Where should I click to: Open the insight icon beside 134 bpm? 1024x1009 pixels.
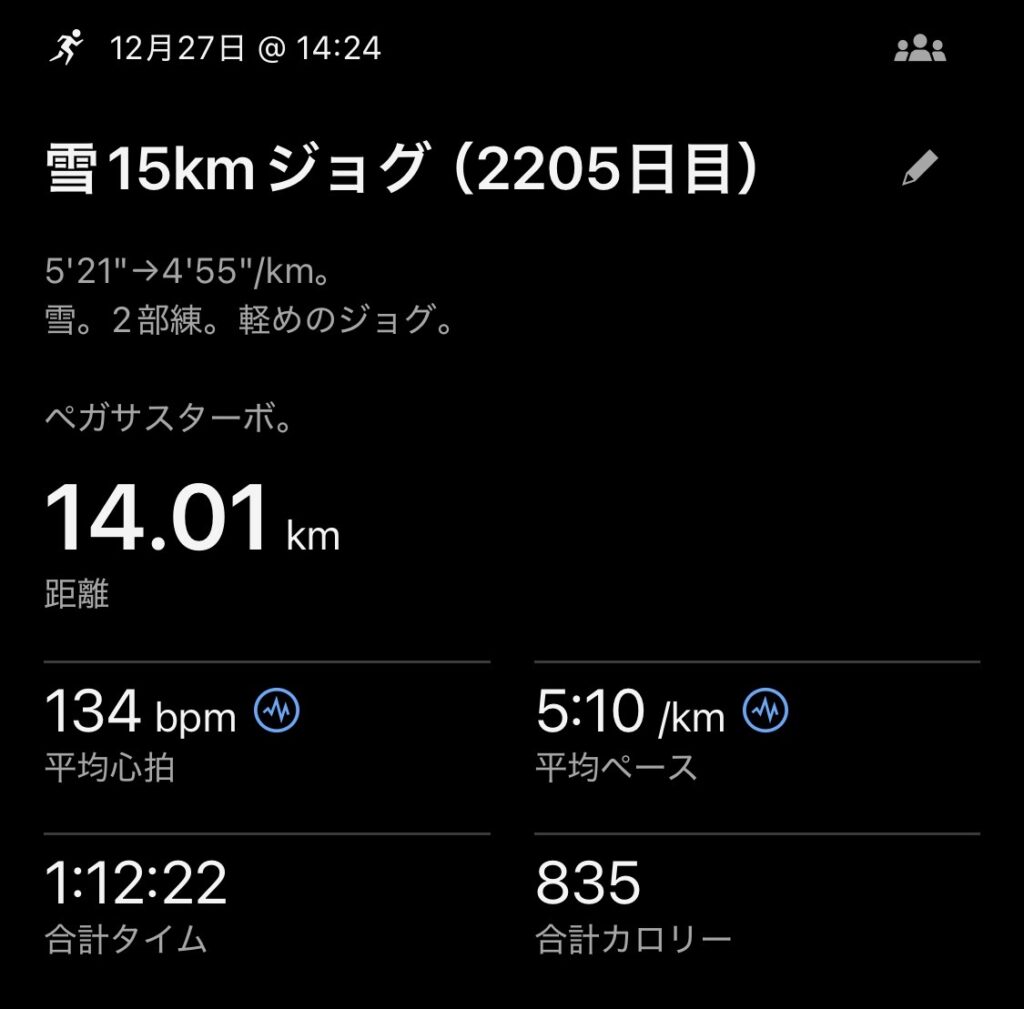(x=277, y=711)
